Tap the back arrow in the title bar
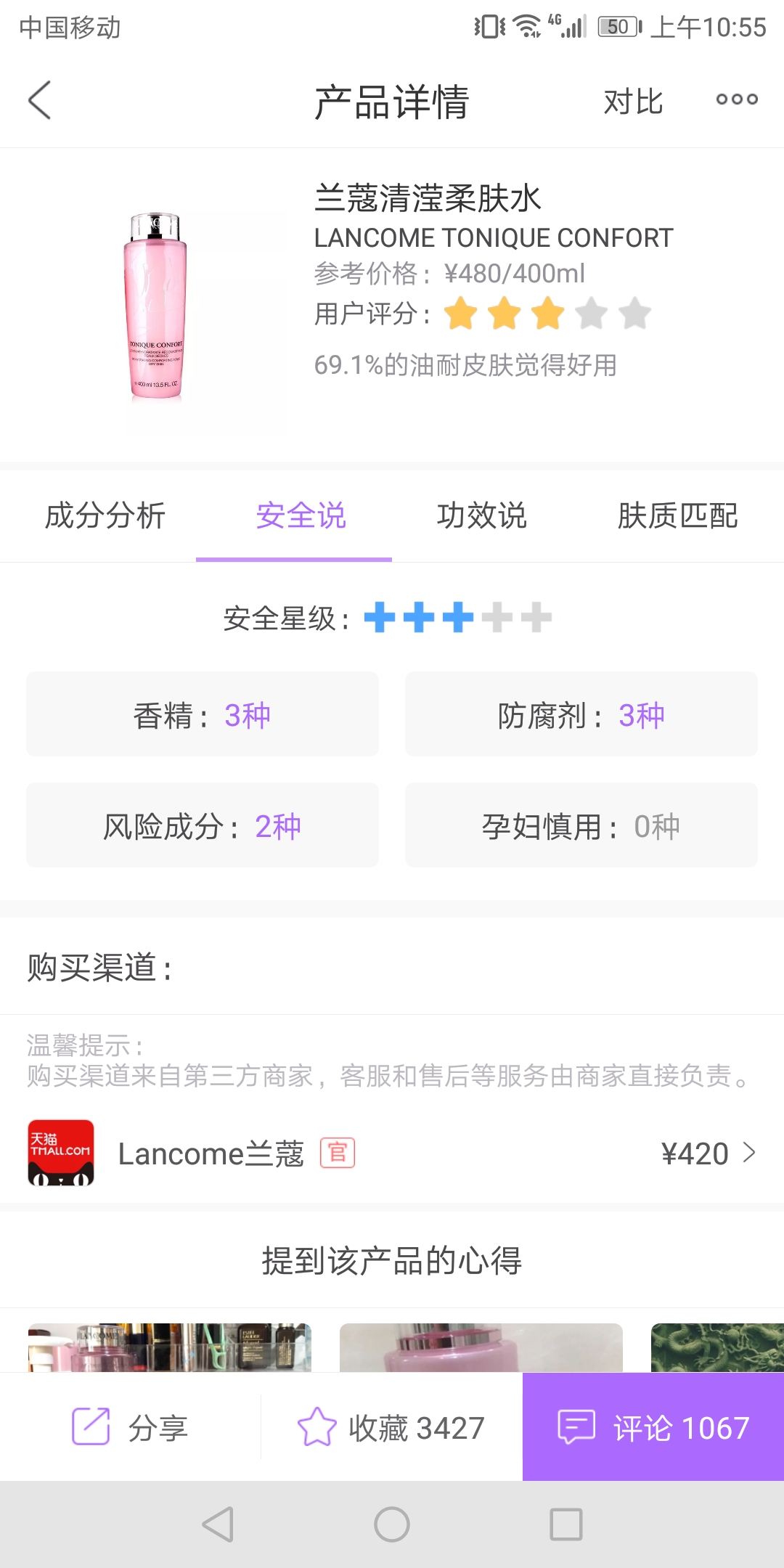784x1568 pixels. pos(39,100)
